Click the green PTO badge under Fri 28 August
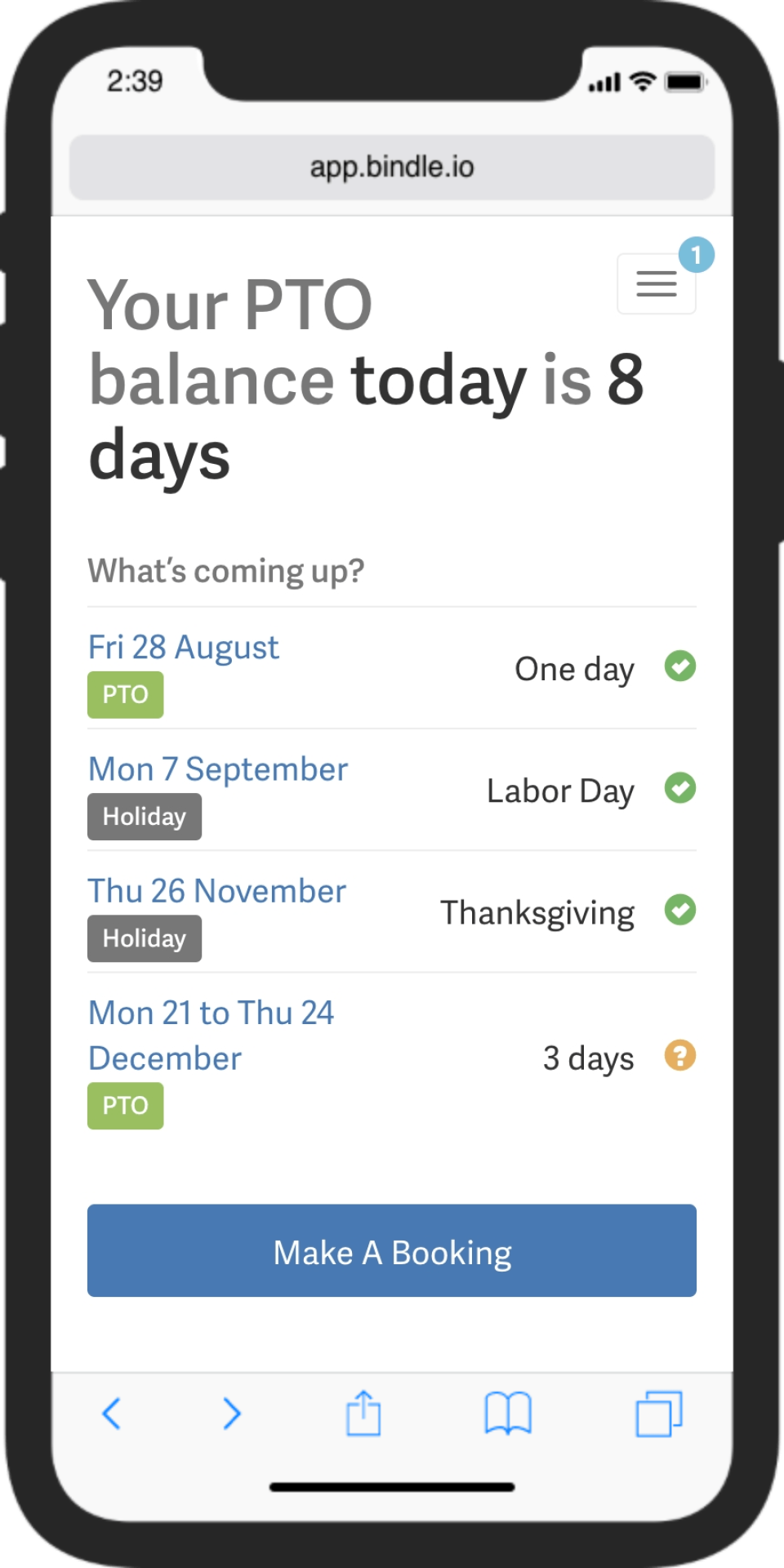The height and width of the screenshot is (1568, 784). pyautogui.click(x=125, y=694)
